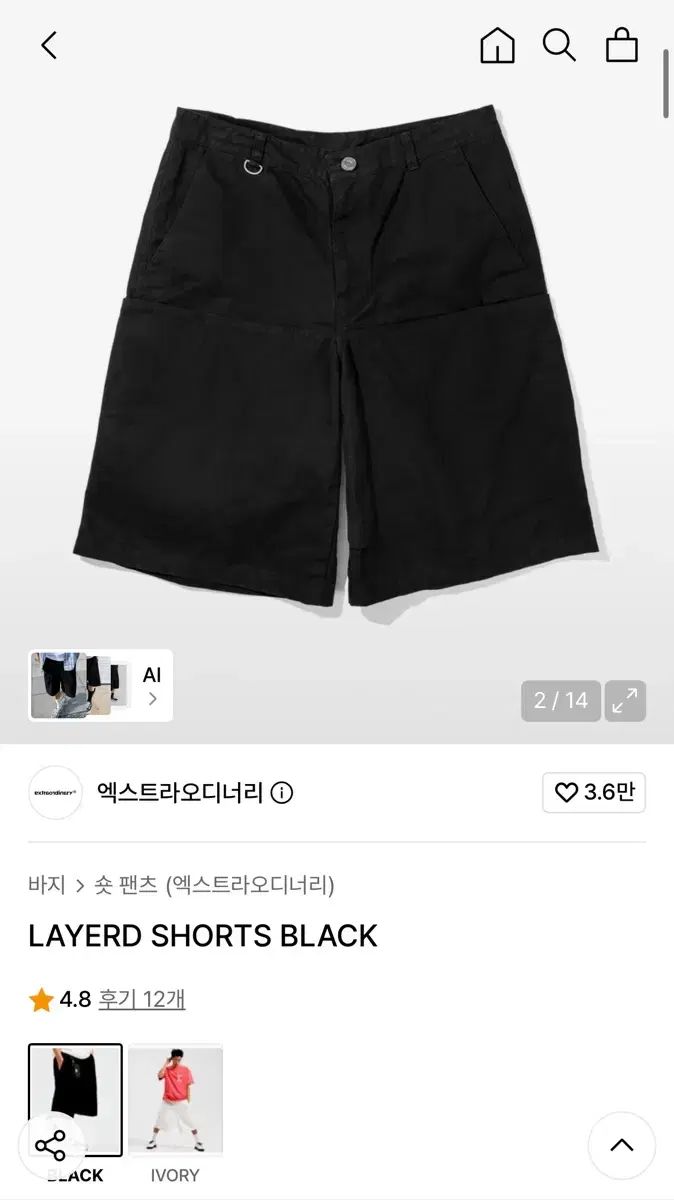674x1200 pixels.
Task: Like this product with the heart button
Action: (594, 793)
